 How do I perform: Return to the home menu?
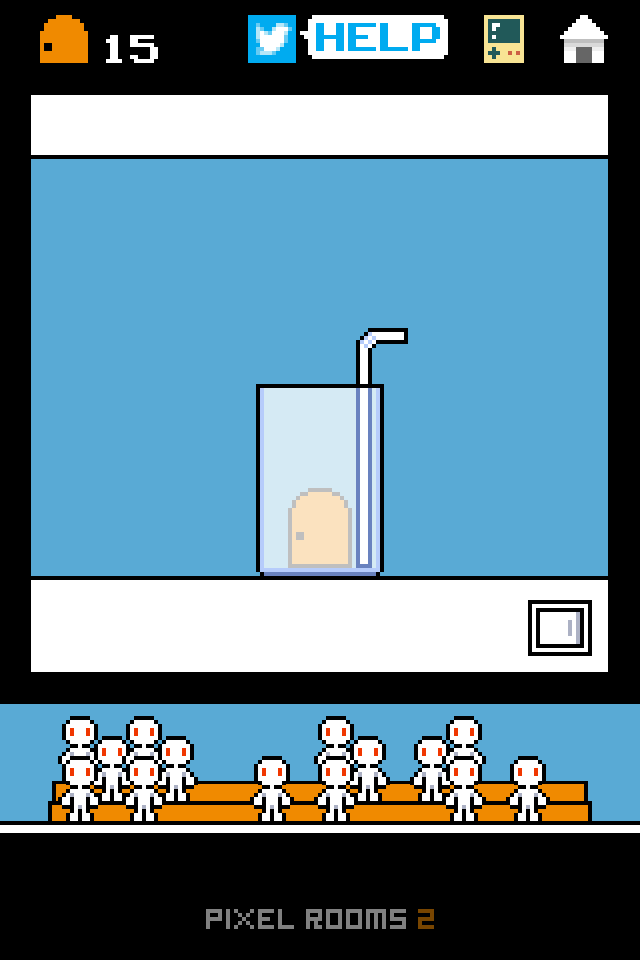584,40
